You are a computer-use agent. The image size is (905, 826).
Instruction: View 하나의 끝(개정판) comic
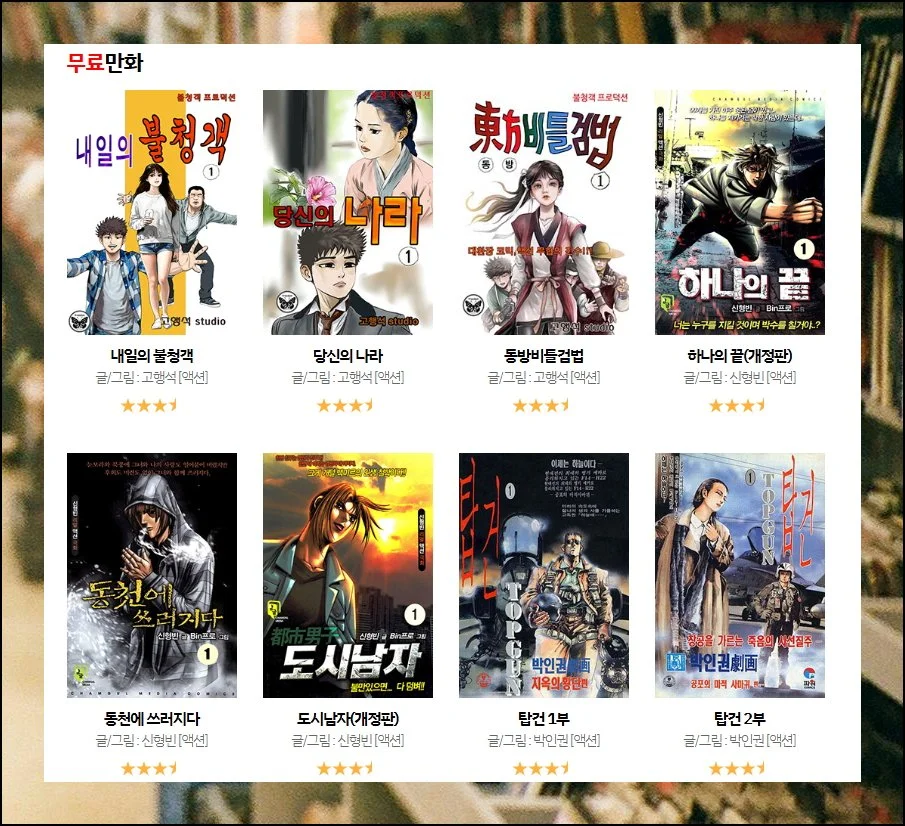pos(740,212)
